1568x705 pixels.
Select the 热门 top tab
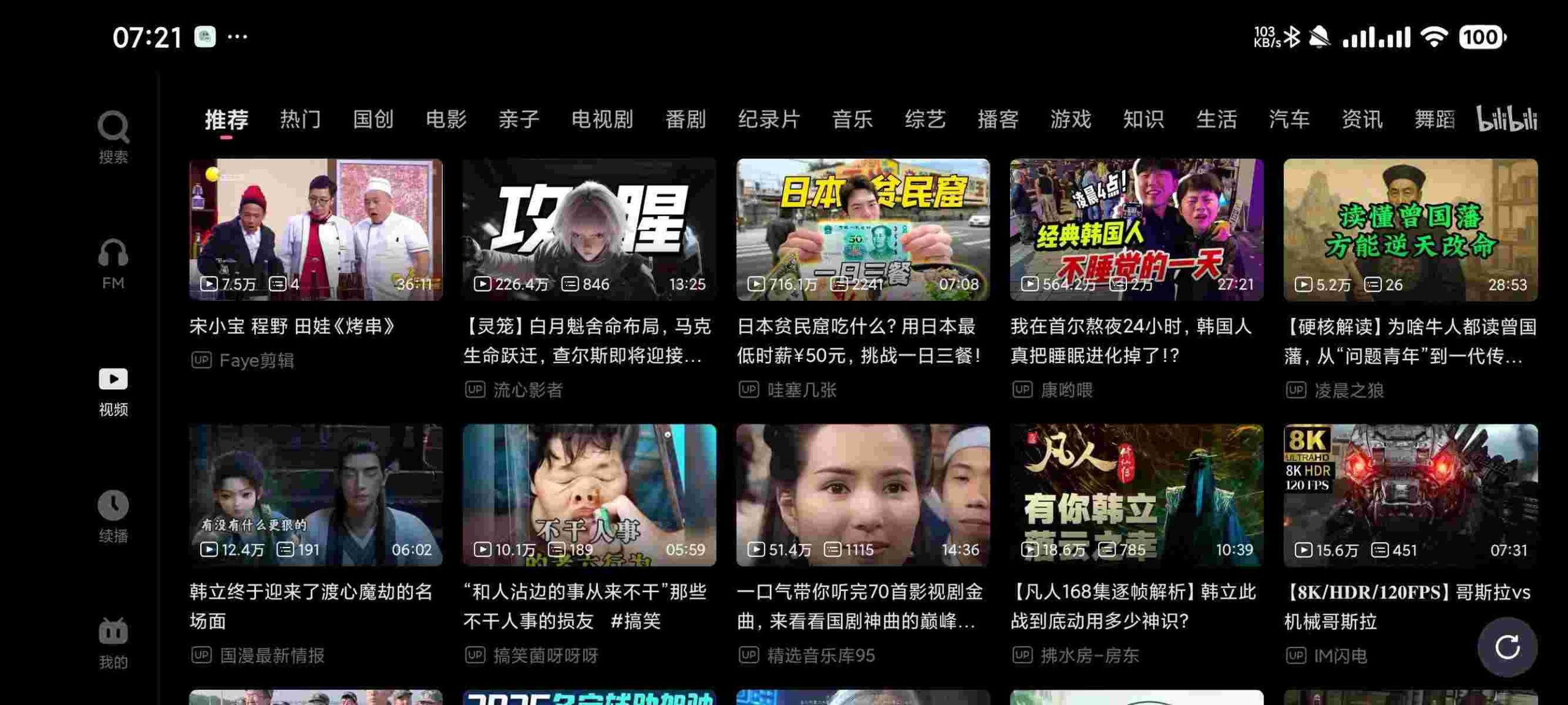pyautogui.click(x=300, y=119)
